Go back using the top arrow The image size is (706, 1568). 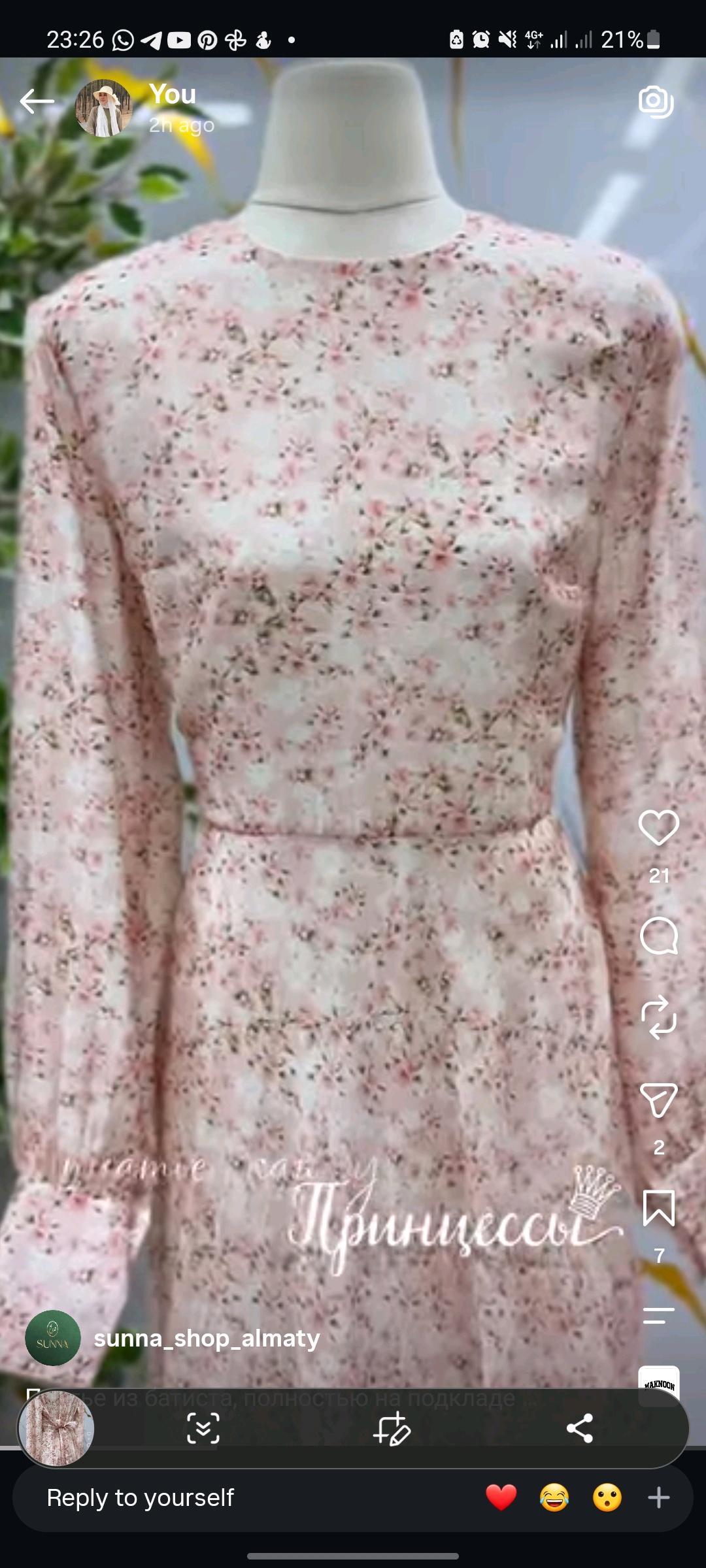point(37,102)
